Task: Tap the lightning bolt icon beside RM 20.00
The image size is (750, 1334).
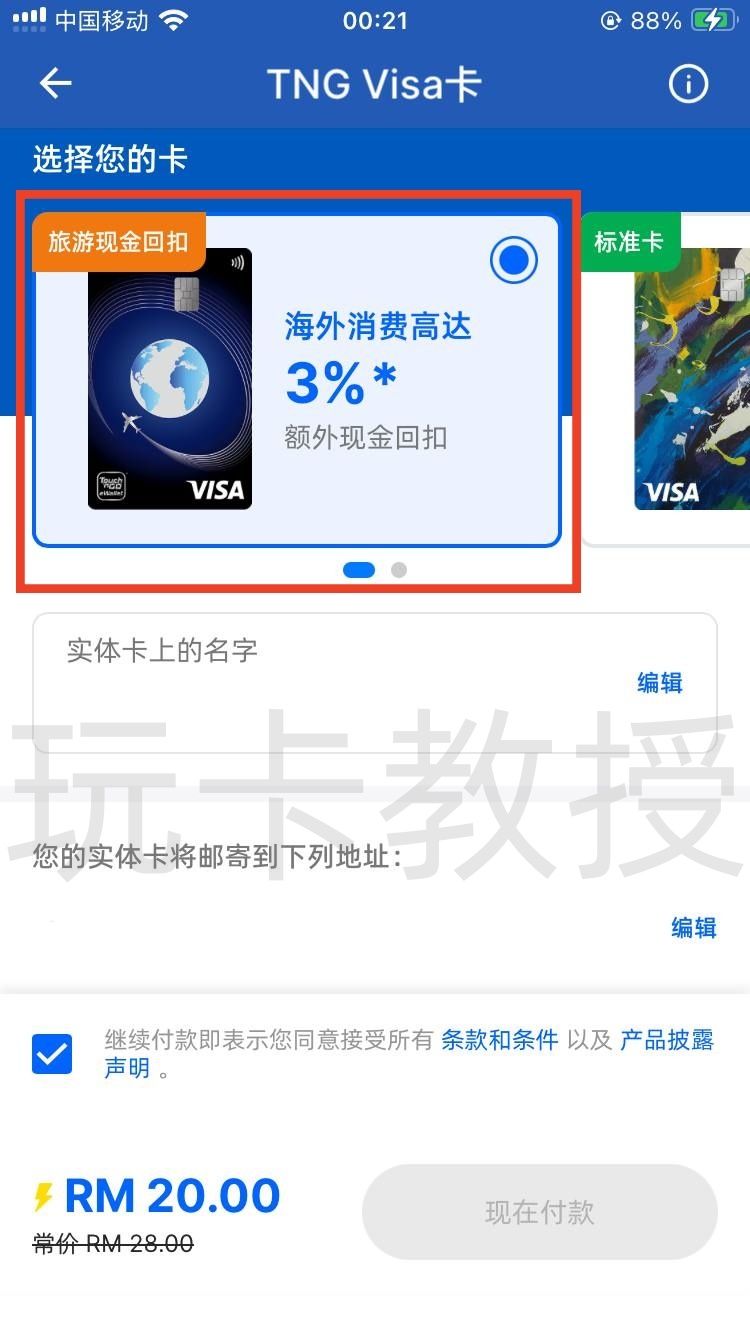Action: point(42,1194)
